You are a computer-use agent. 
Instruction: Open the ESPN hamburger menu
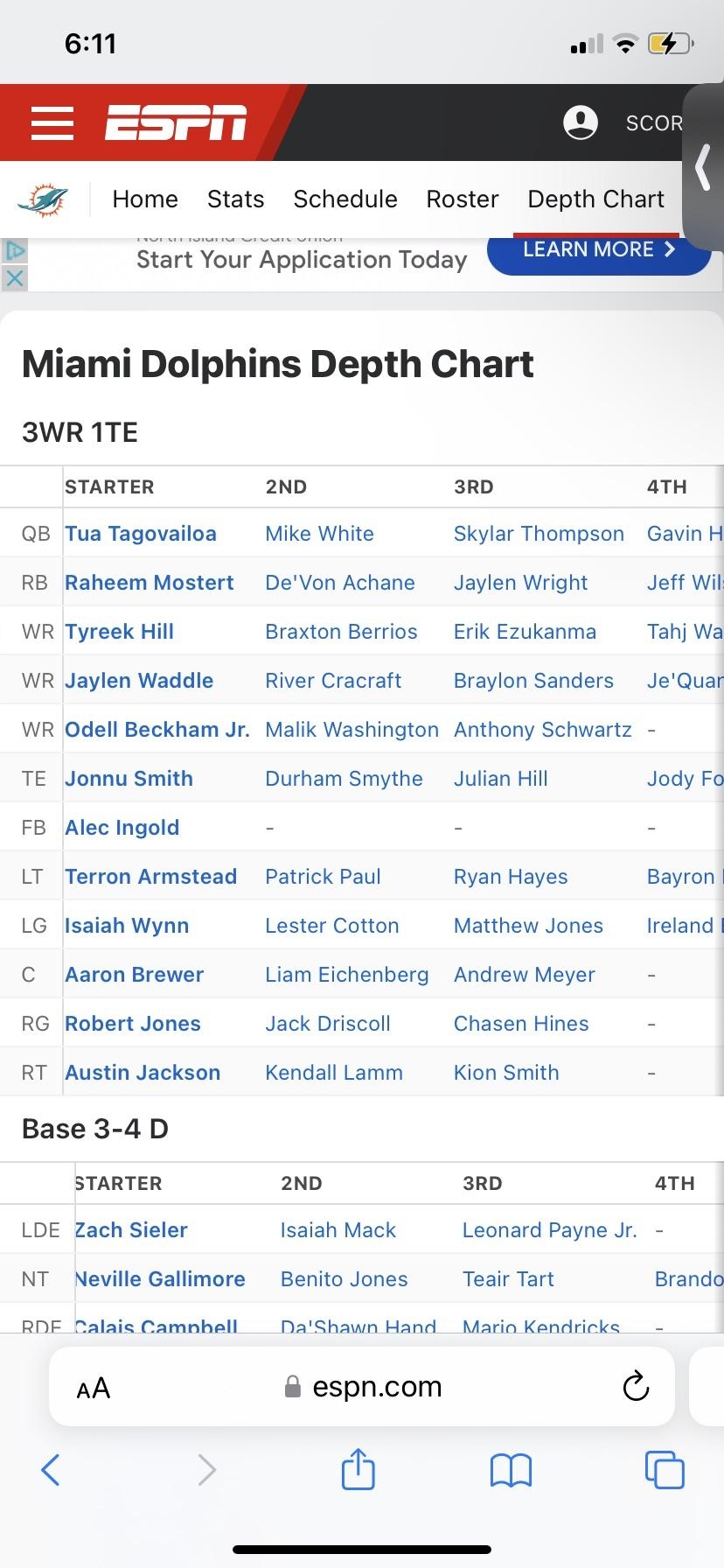tap(52, 123)
